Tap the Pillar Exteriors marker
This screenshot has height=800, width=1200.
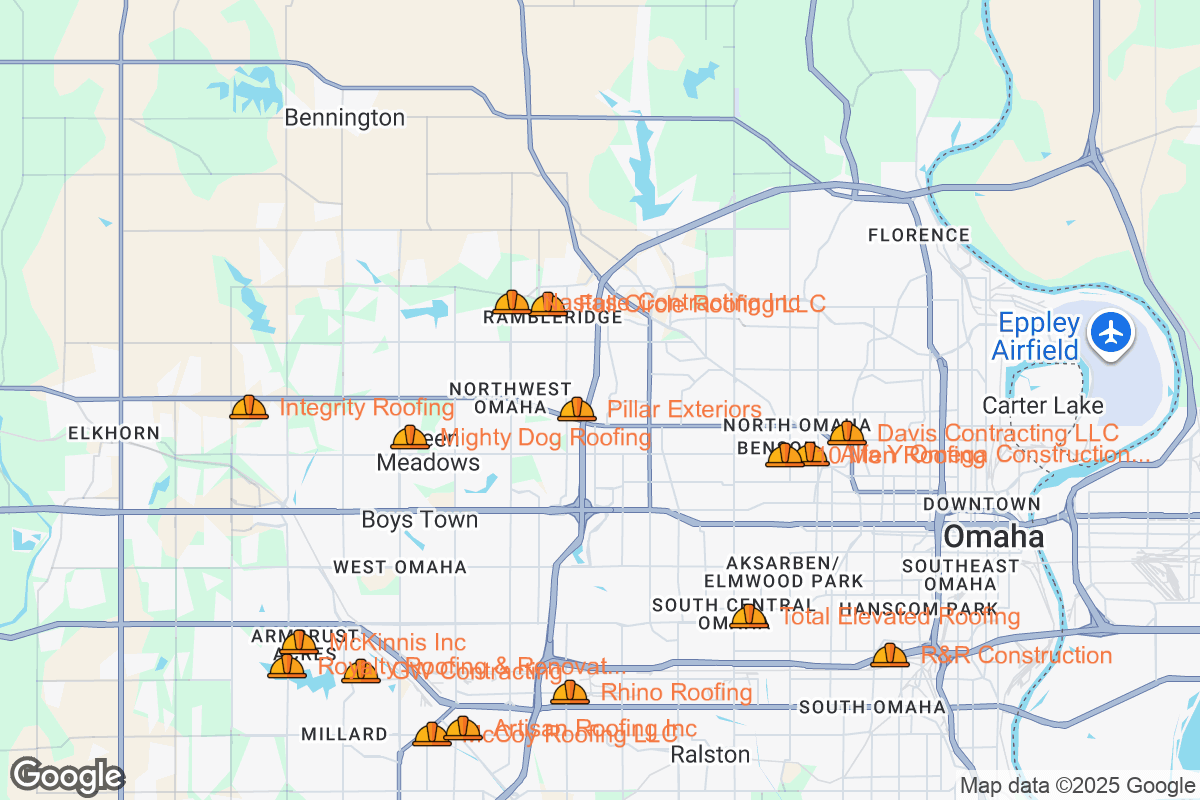577,409
